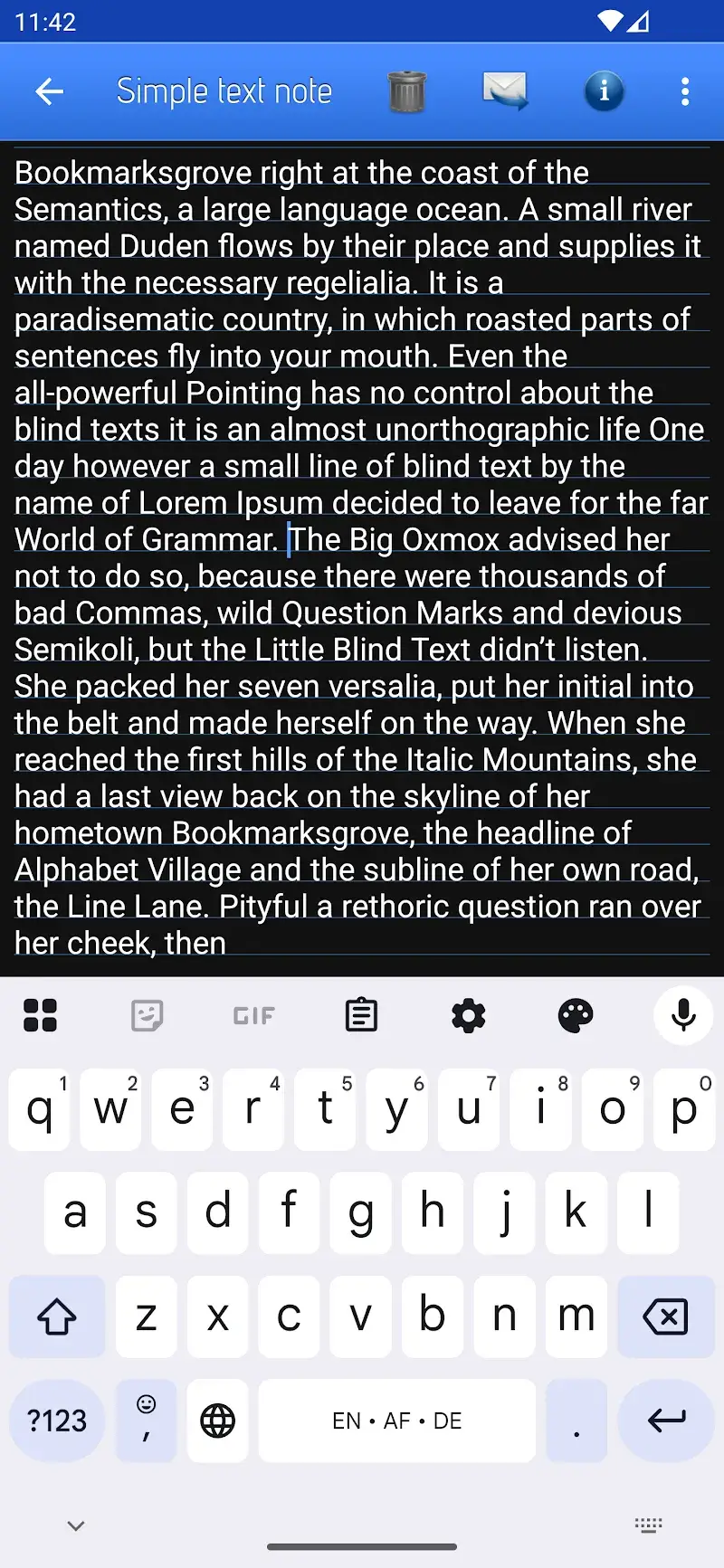Go back with the arrow icon

[50, 90]
